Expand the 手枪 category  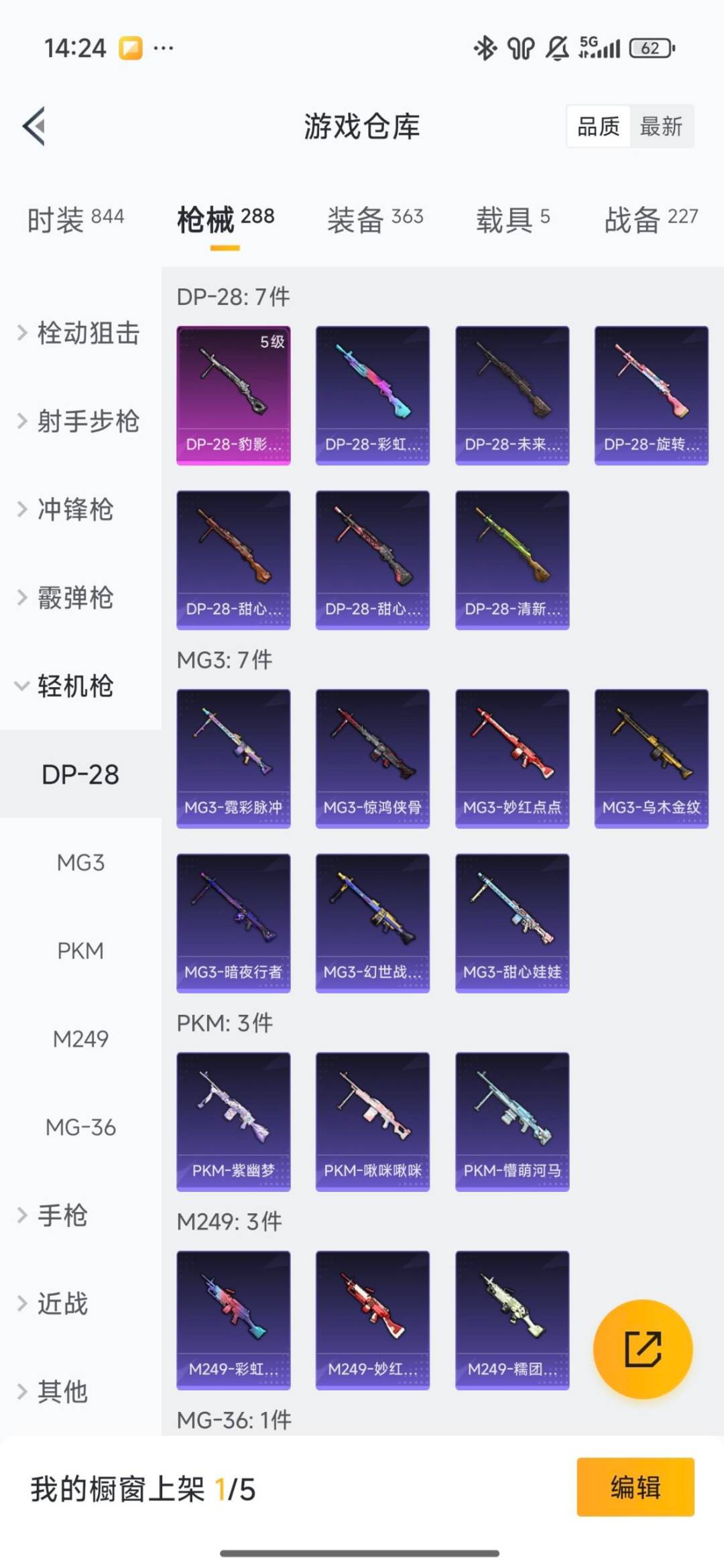point(62,1215)
